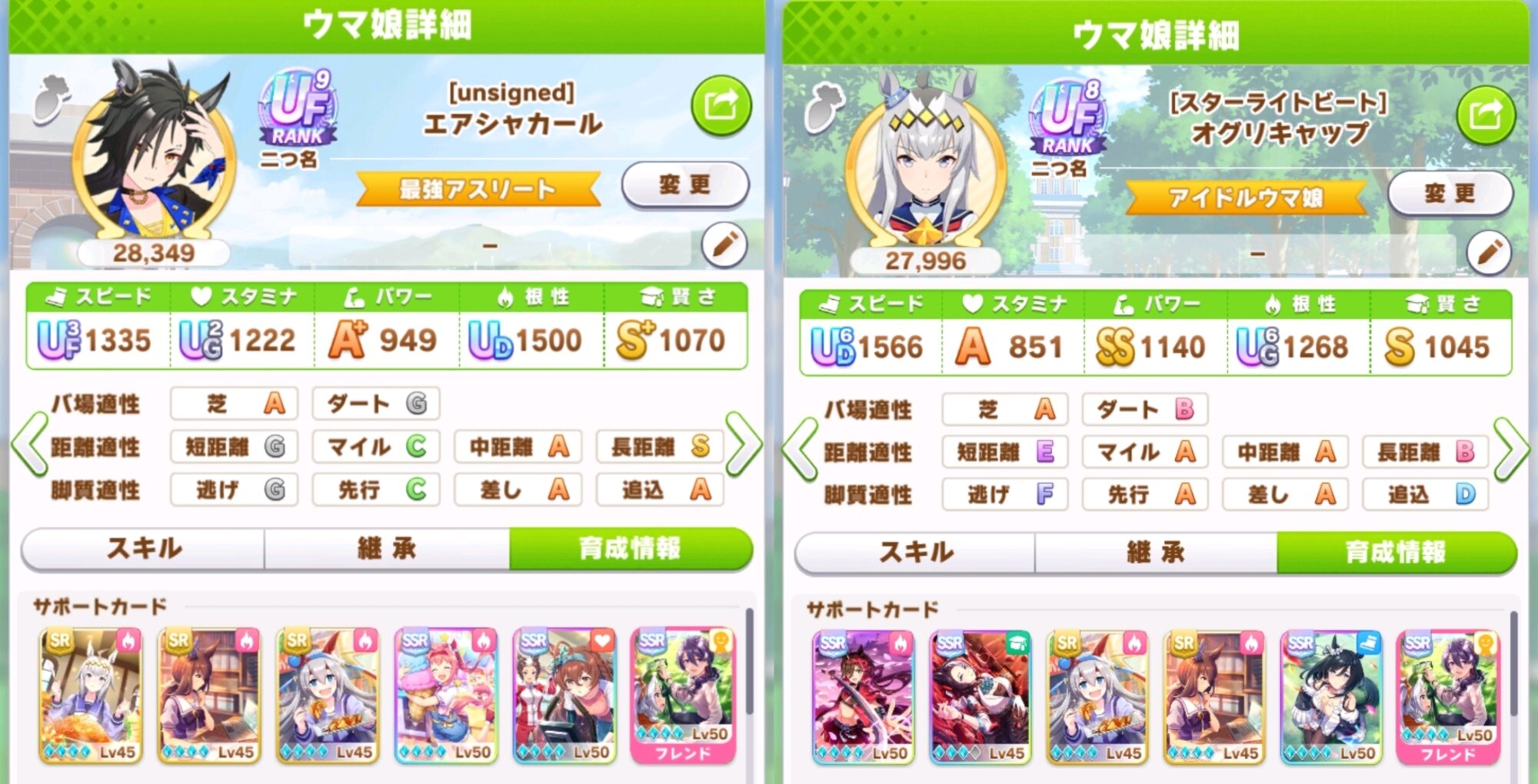
Task: Share Oguri Cap's (オグリキャップ) details
Action: [x=1485, y=115]
